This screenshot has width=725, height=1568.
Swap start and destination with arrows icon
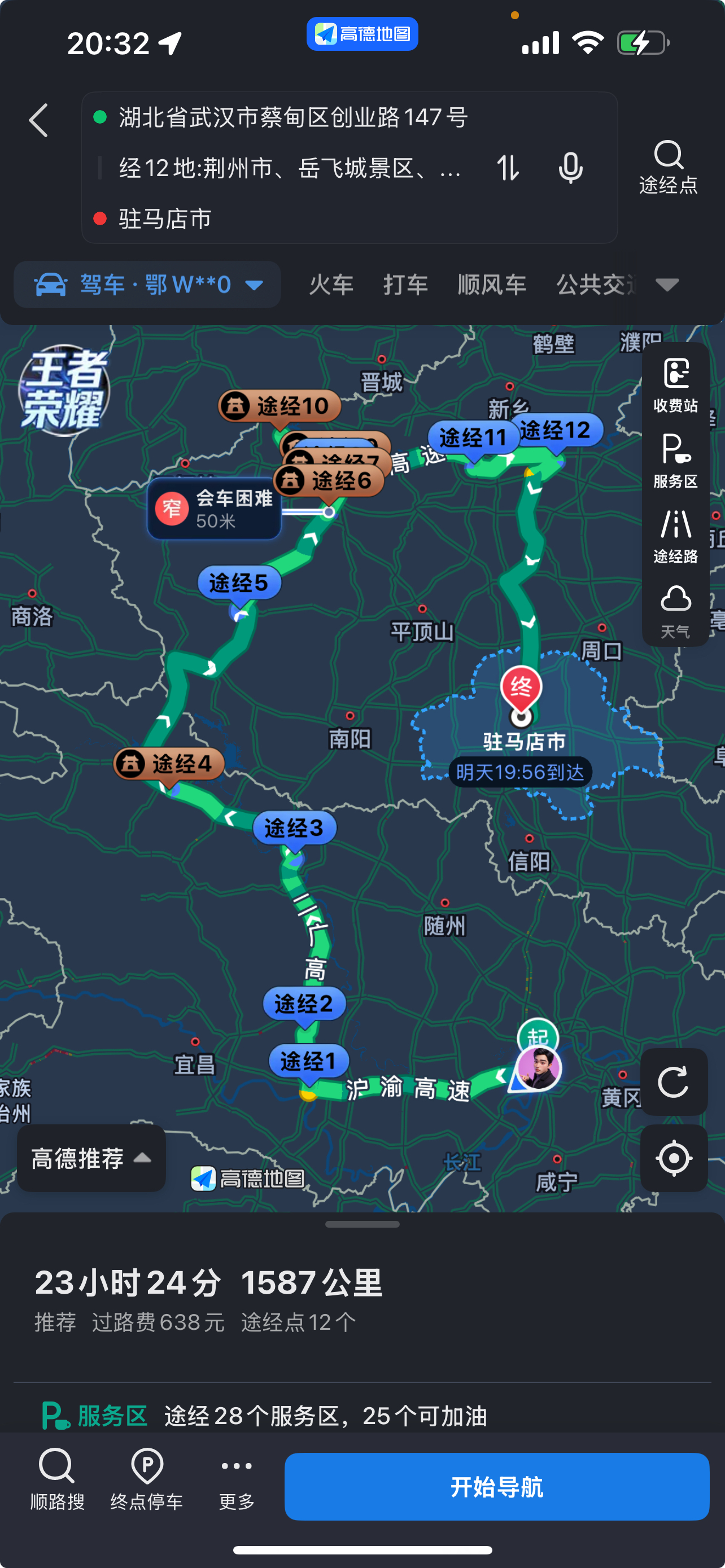point(508,168)
